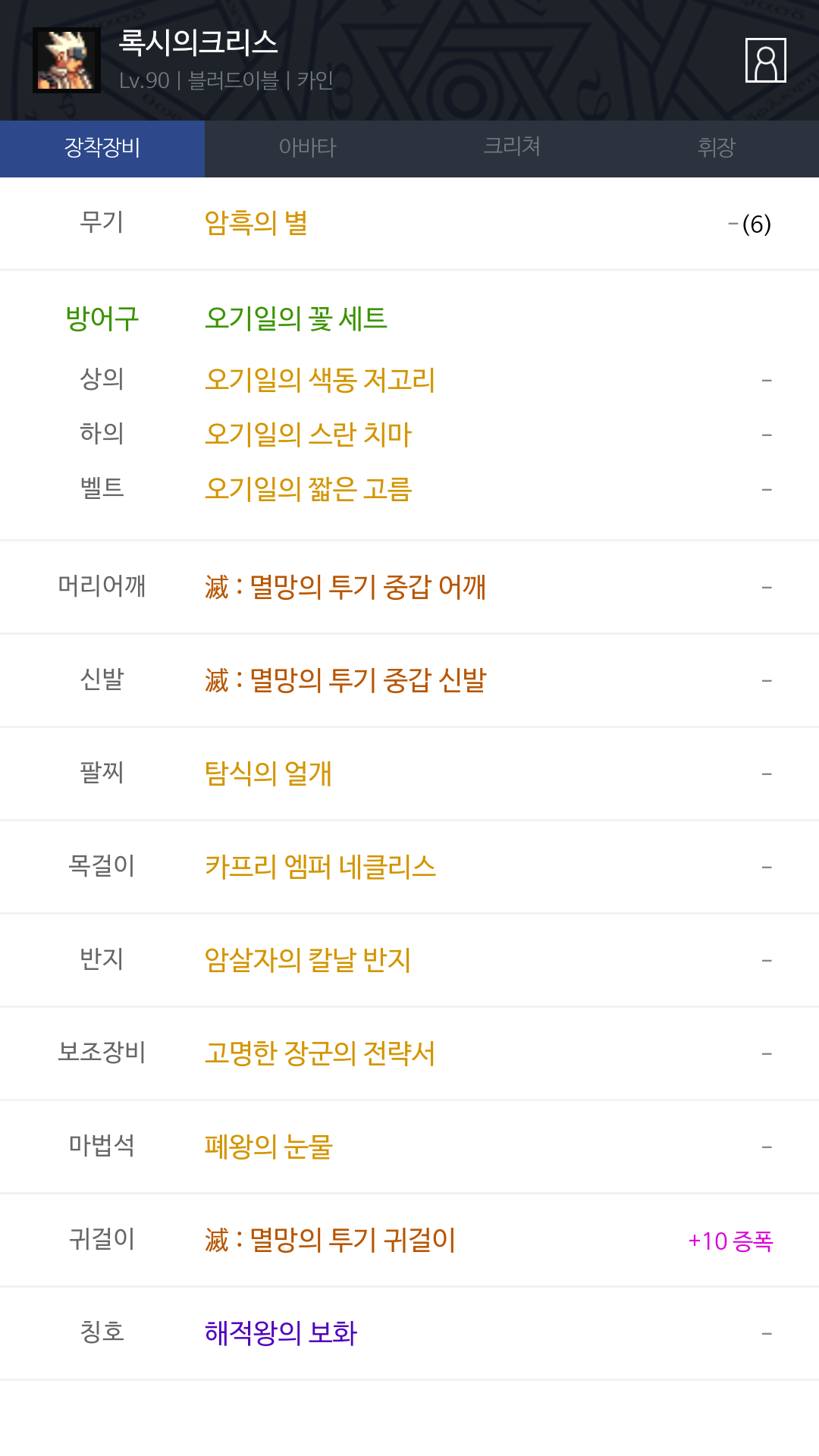The width and height of the screenshot is (819, 1456).
Task: Open the character profile icon
Action: (x=765, y=60)
